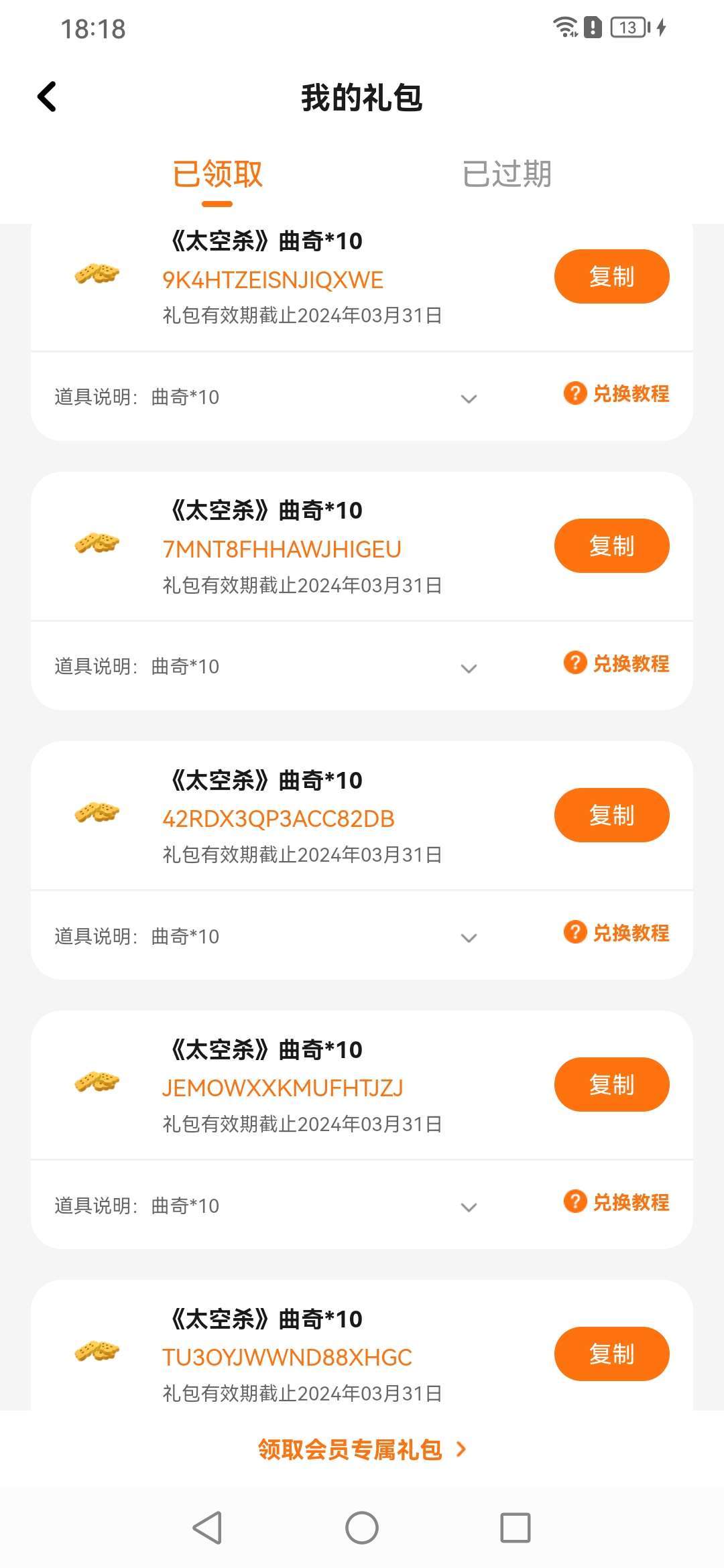Copy gift code TU3OYJWWND88XHGC
Image resolution: width=724 pixels, height=1568 pixels.
(611, 1354)
